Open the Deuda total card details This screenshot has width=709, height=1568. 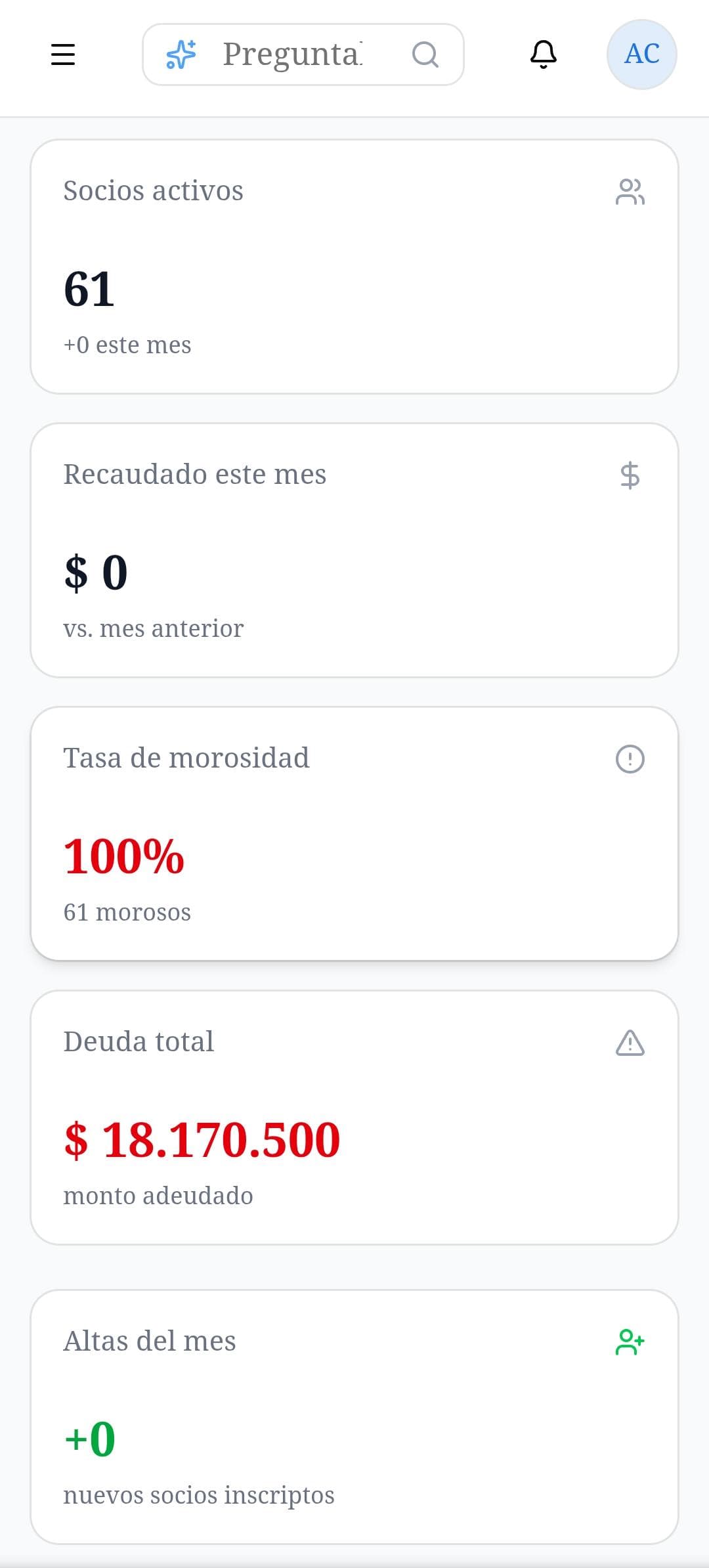point(354,1116)
